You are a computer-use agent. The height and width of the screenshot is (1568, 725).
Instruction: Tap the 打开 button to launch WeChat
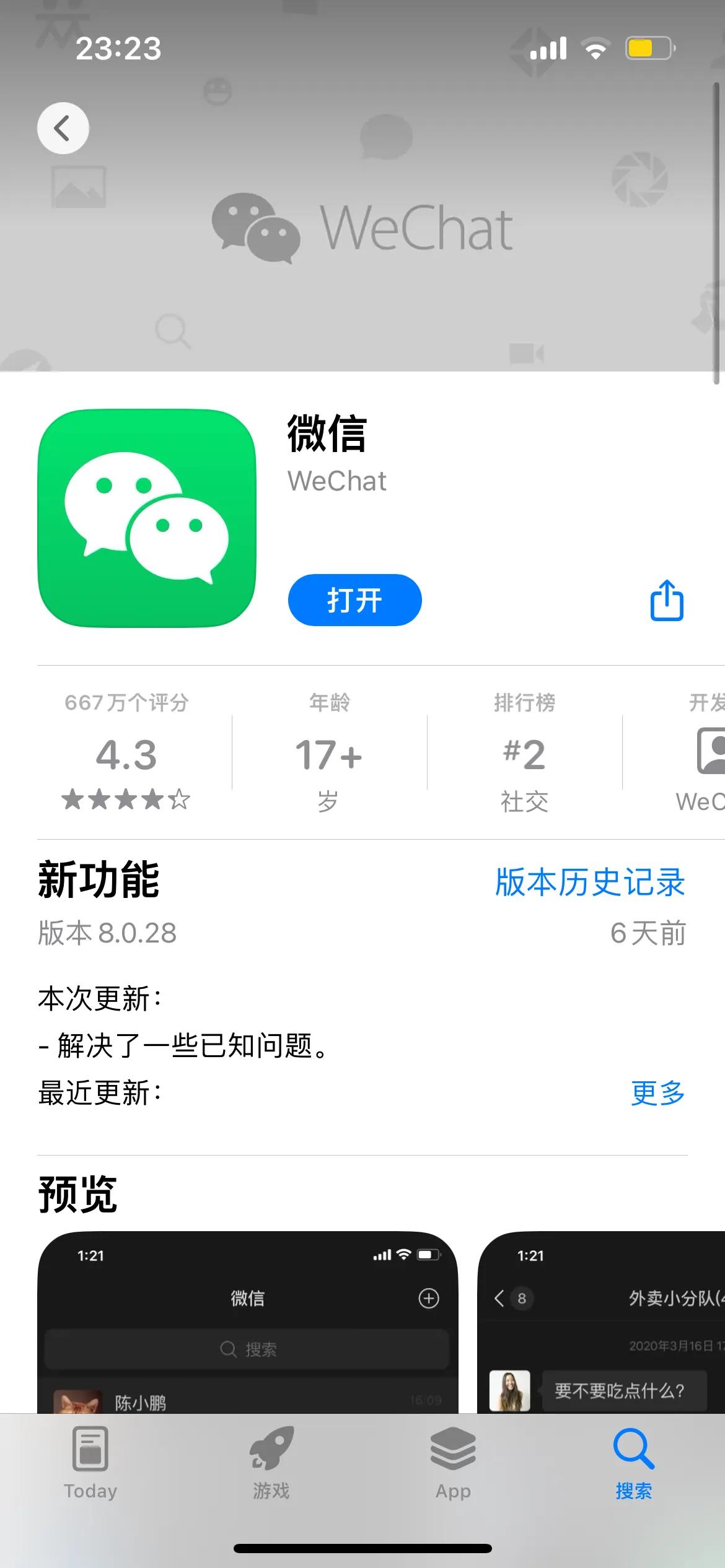point(353,599)
